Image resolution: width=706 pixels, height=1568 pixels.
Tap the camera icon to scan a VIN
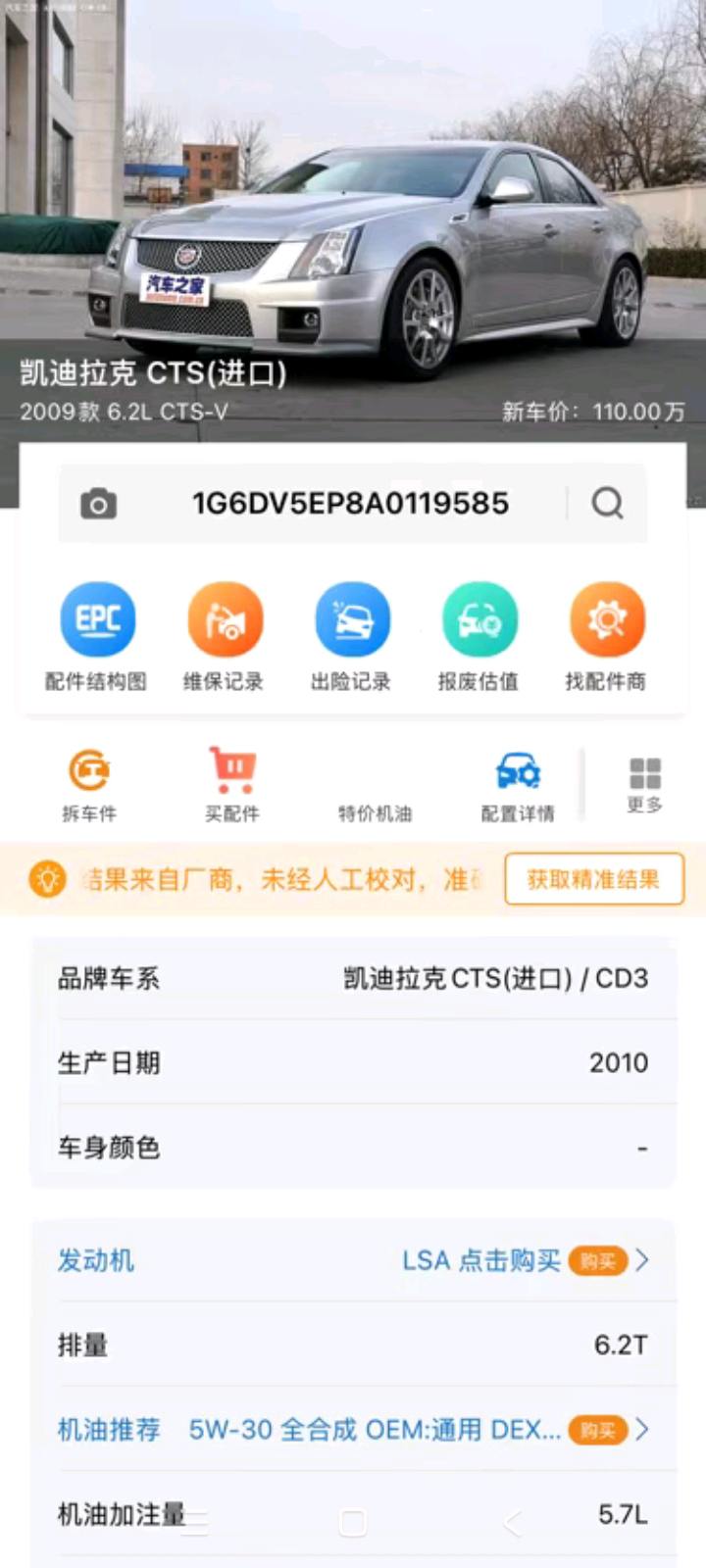point(98,504)
